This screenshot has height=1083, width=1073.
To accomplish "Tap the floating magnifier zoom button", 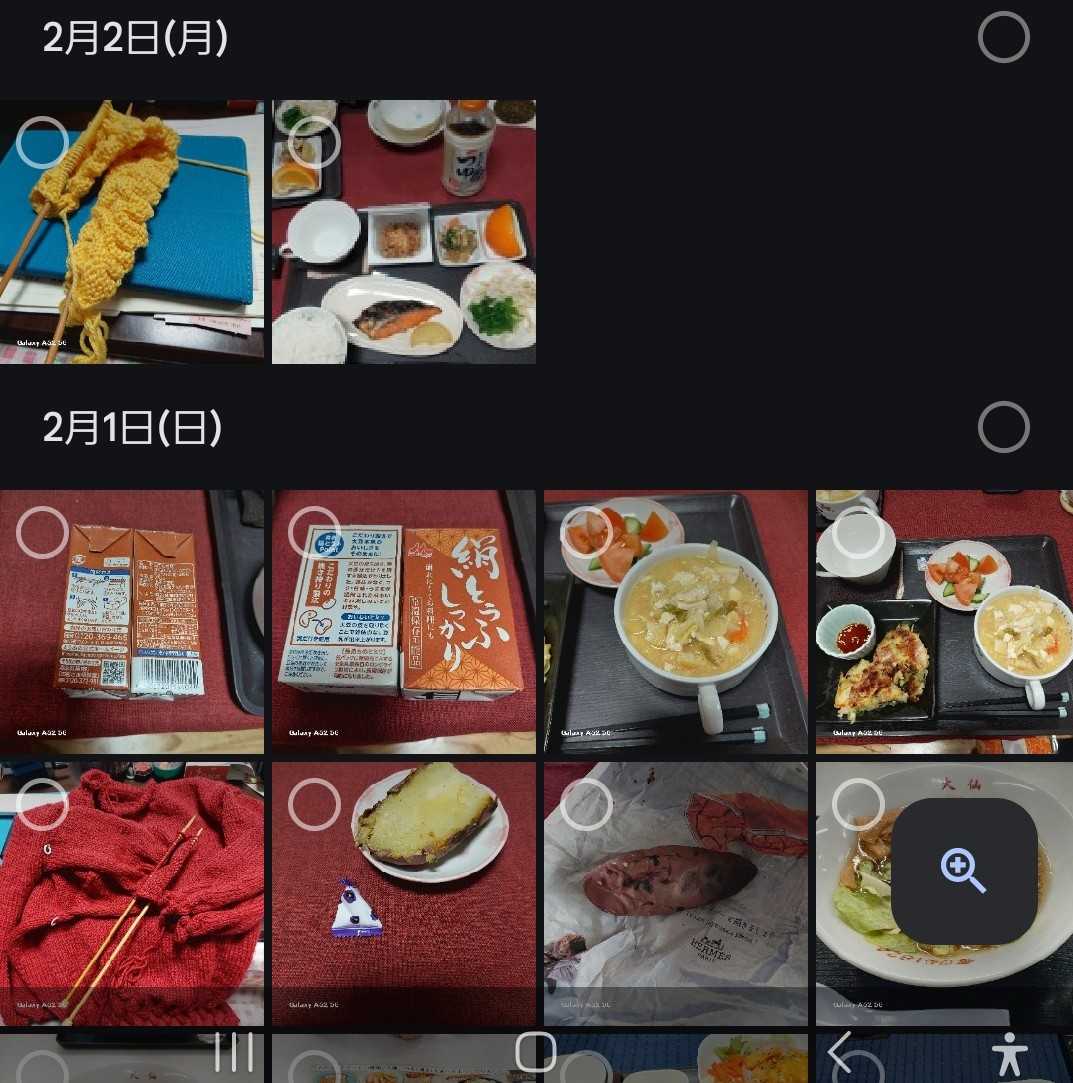I will pos(963,871).
